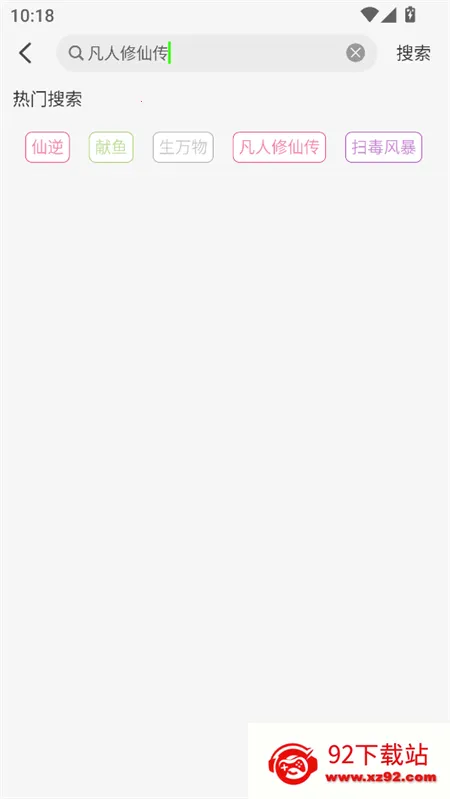Image resolution: width=450 pixels, height=799 pixels.
Task: Search for 扫毒风暴 via its chip
Action: (x=384, y=147)
